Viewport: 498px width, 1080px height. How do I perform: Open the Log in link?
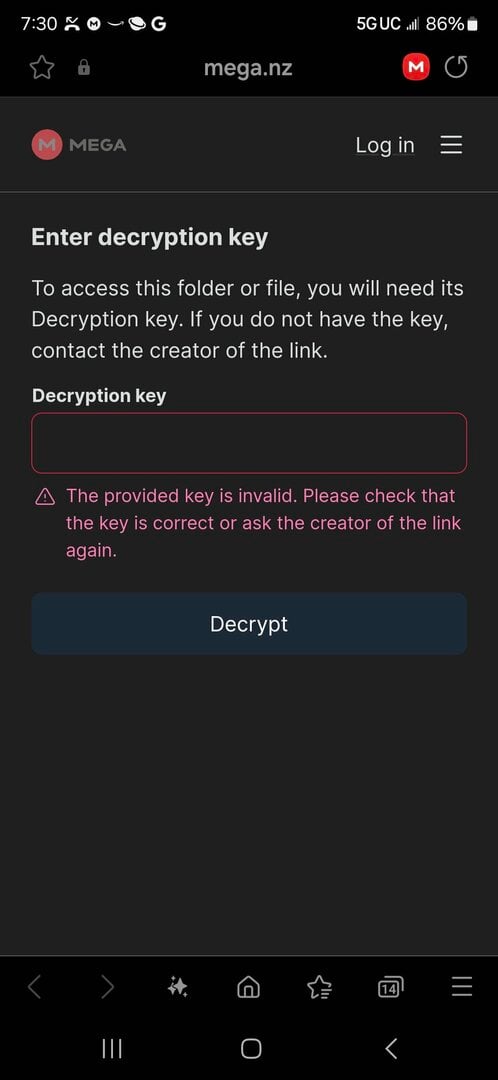pyautogui.click(x=385, y=145)
